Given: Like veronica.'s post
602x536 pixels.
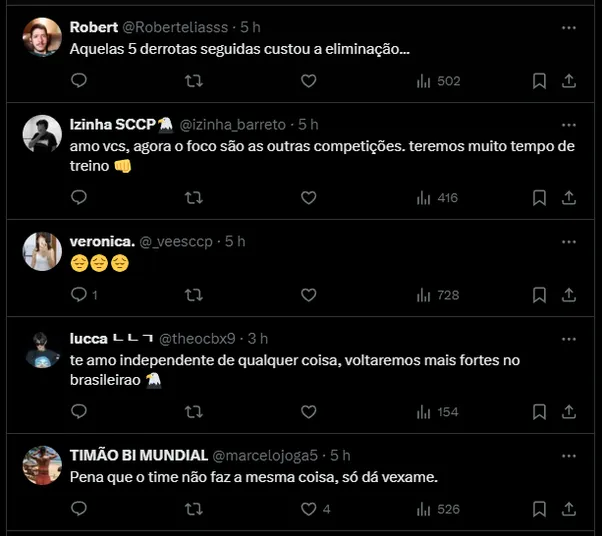Looking at the screenshot, I should click(x=308, y=295).
